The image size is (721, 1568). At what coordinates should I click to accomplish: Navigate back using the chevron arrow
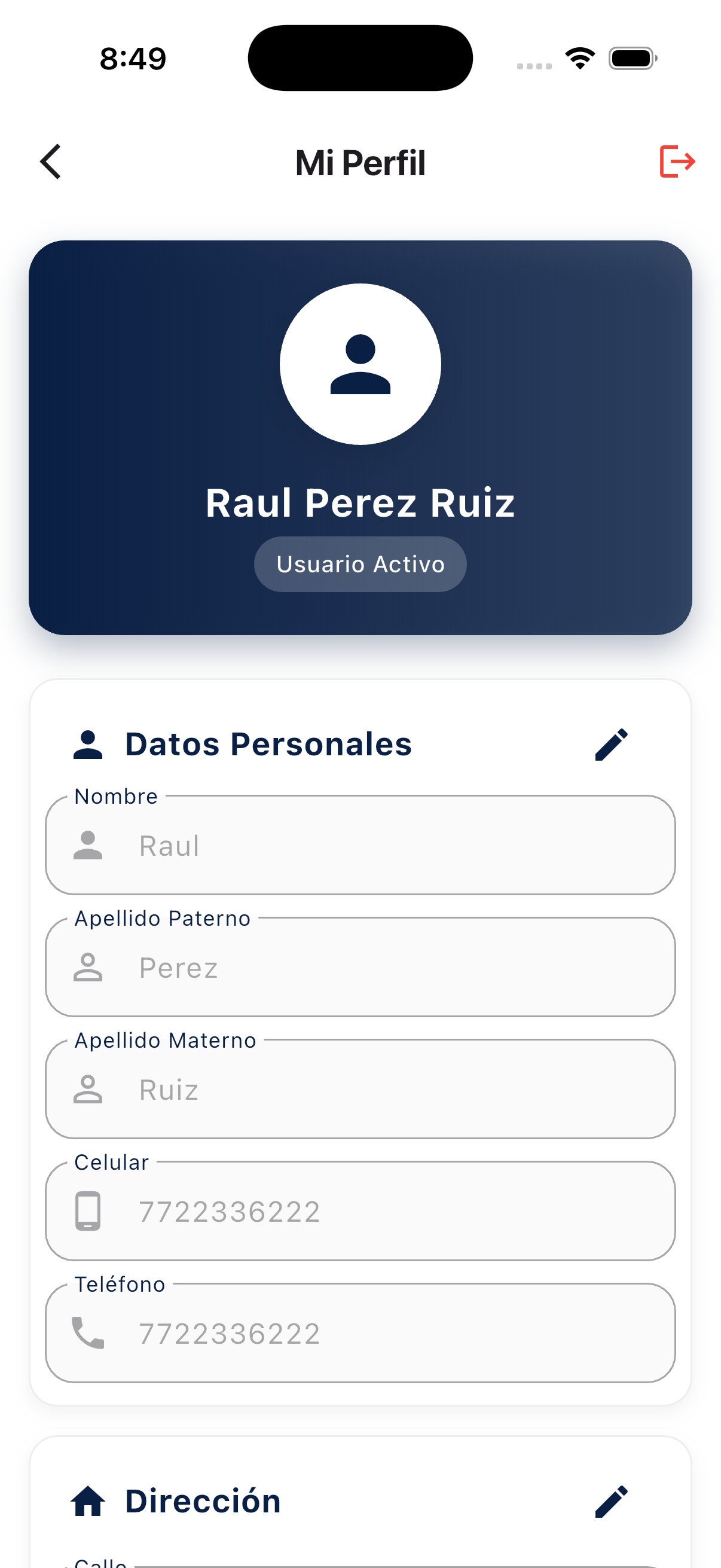tap(51, 162)
